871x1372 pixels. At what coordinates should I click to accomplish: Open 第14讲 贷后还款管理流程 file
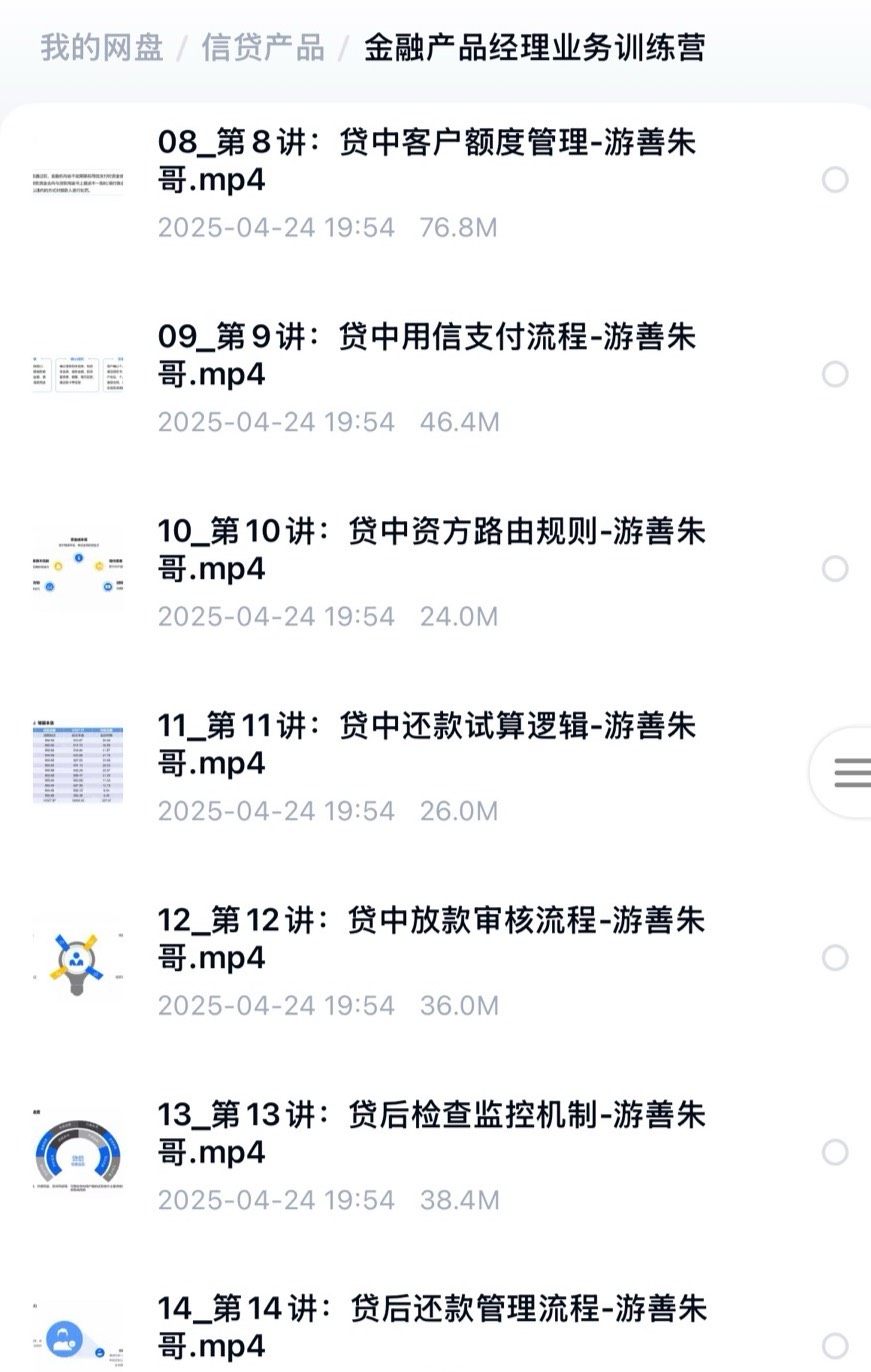tap(430, 1326)
